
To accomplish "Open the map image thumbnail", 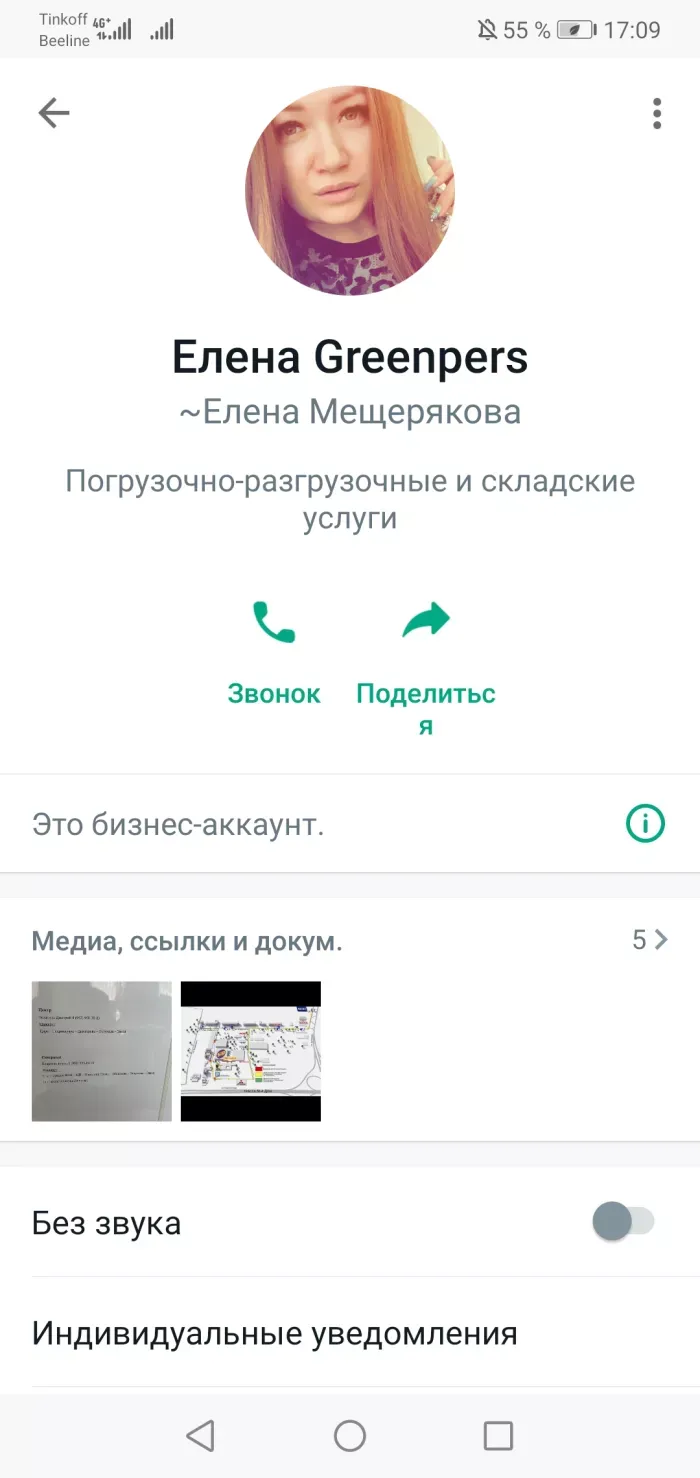I will [251, 1051].
